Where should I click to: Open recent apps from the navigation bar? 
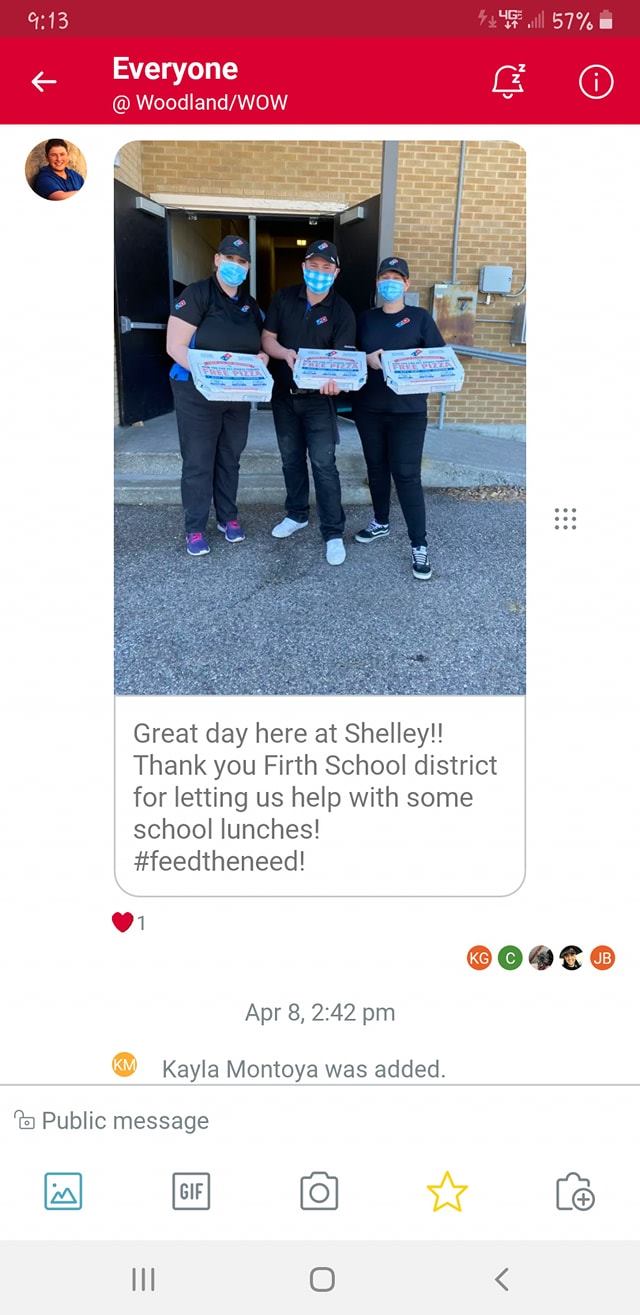pyautogui.click(x=143, y=1279)
